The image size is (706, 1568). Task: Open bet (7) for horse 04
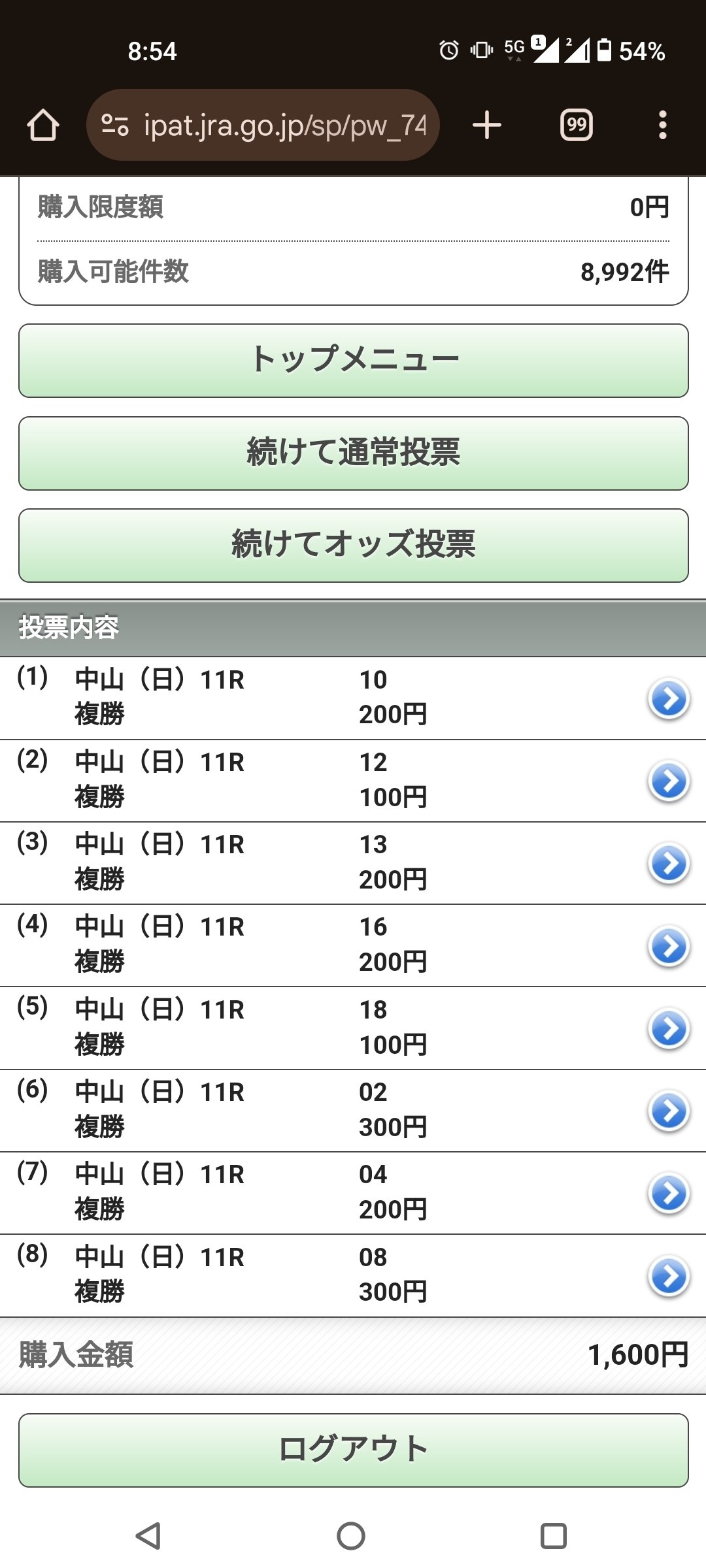click(669, 1194)
